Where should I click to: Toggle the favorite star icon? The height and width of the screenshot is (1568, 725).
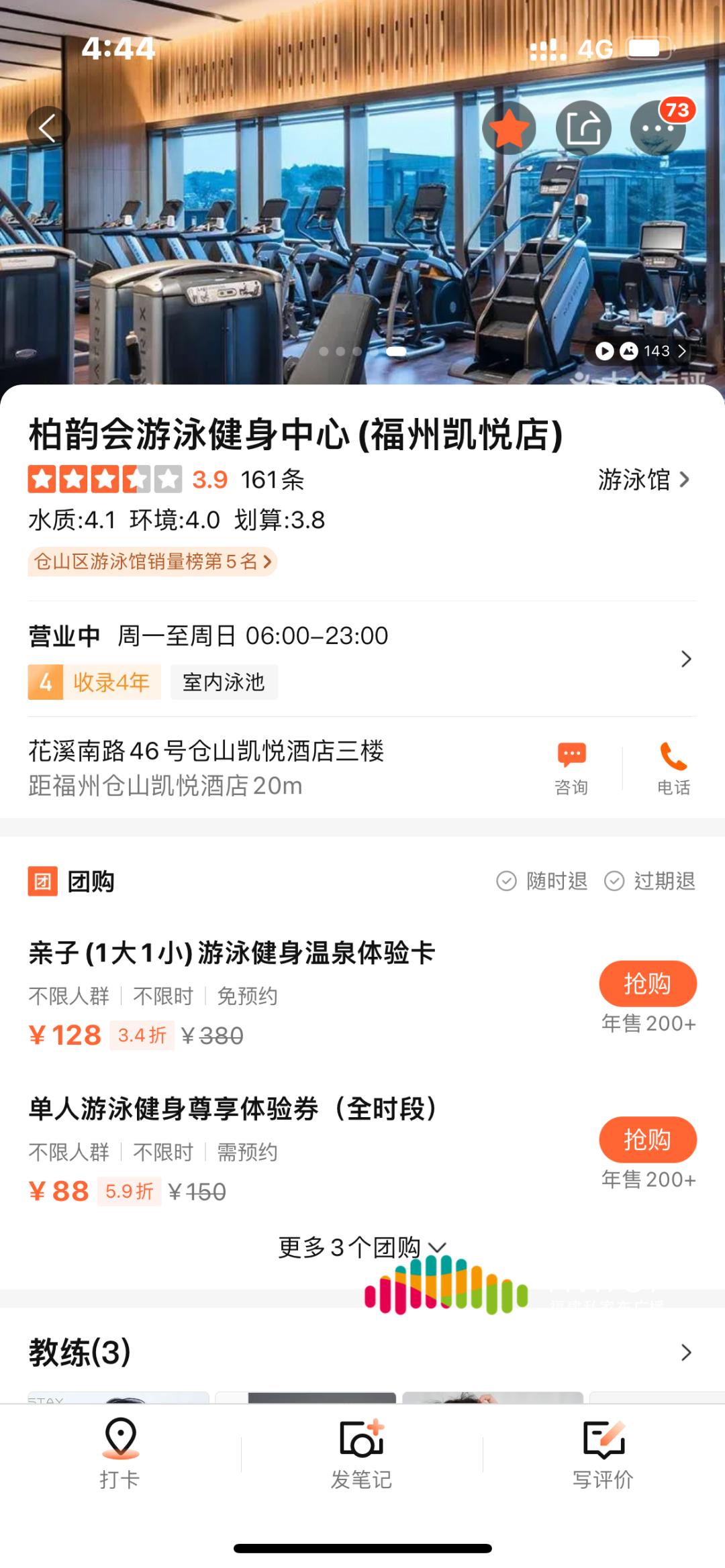tap(509, 127)
